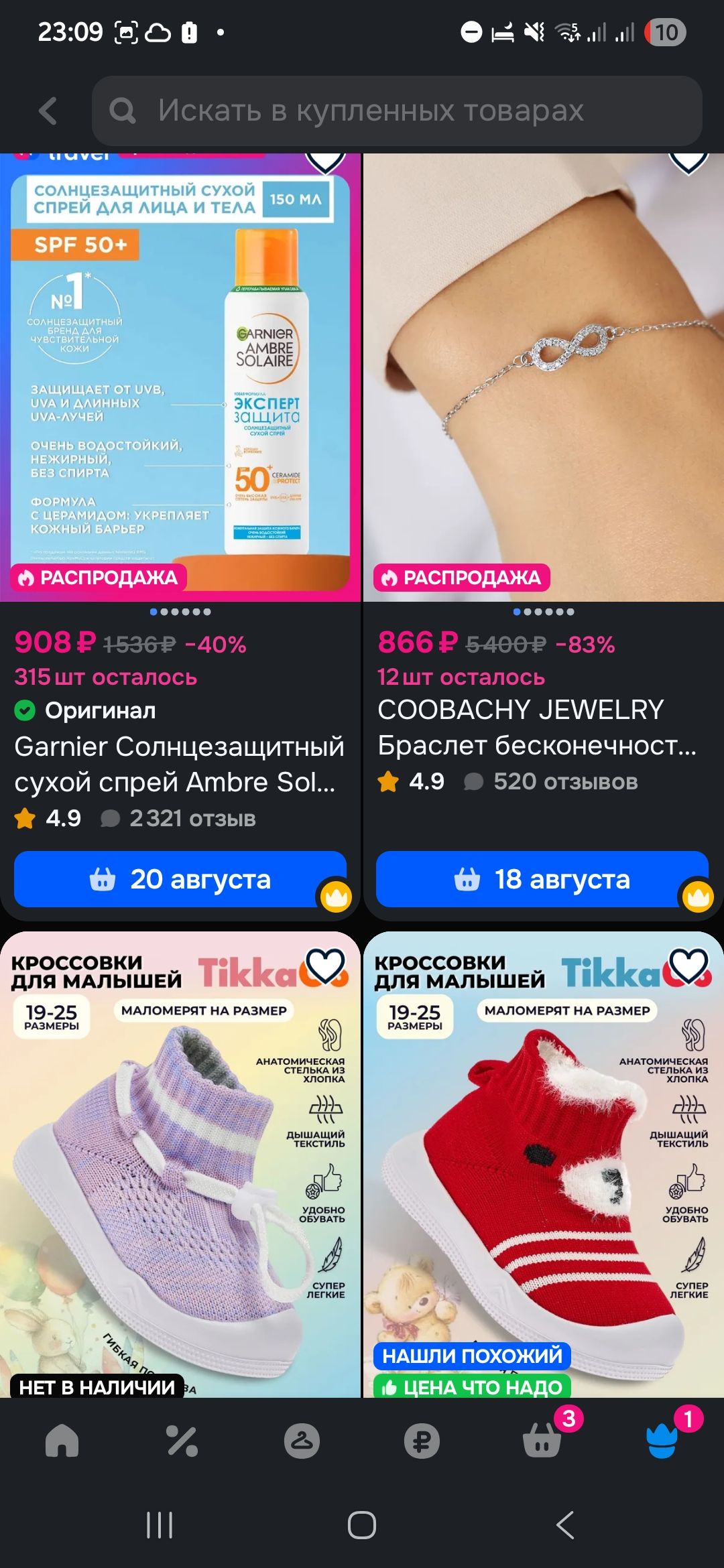Image resolution: width=724 pixels, height=1568 pixels.
Task: Add infinity bracelet with 18 августа delivery
Action: point(542,879)
